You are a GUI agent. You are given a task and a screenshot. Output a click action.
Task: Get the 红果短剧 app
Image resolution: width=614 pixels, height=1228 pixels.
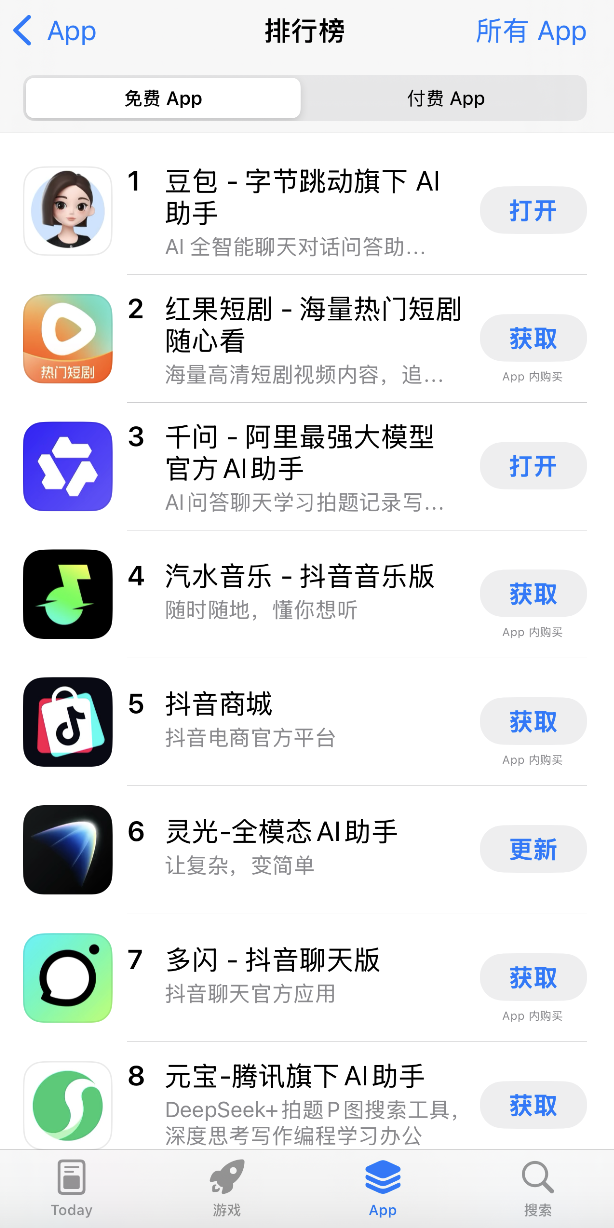click(532, 339)
